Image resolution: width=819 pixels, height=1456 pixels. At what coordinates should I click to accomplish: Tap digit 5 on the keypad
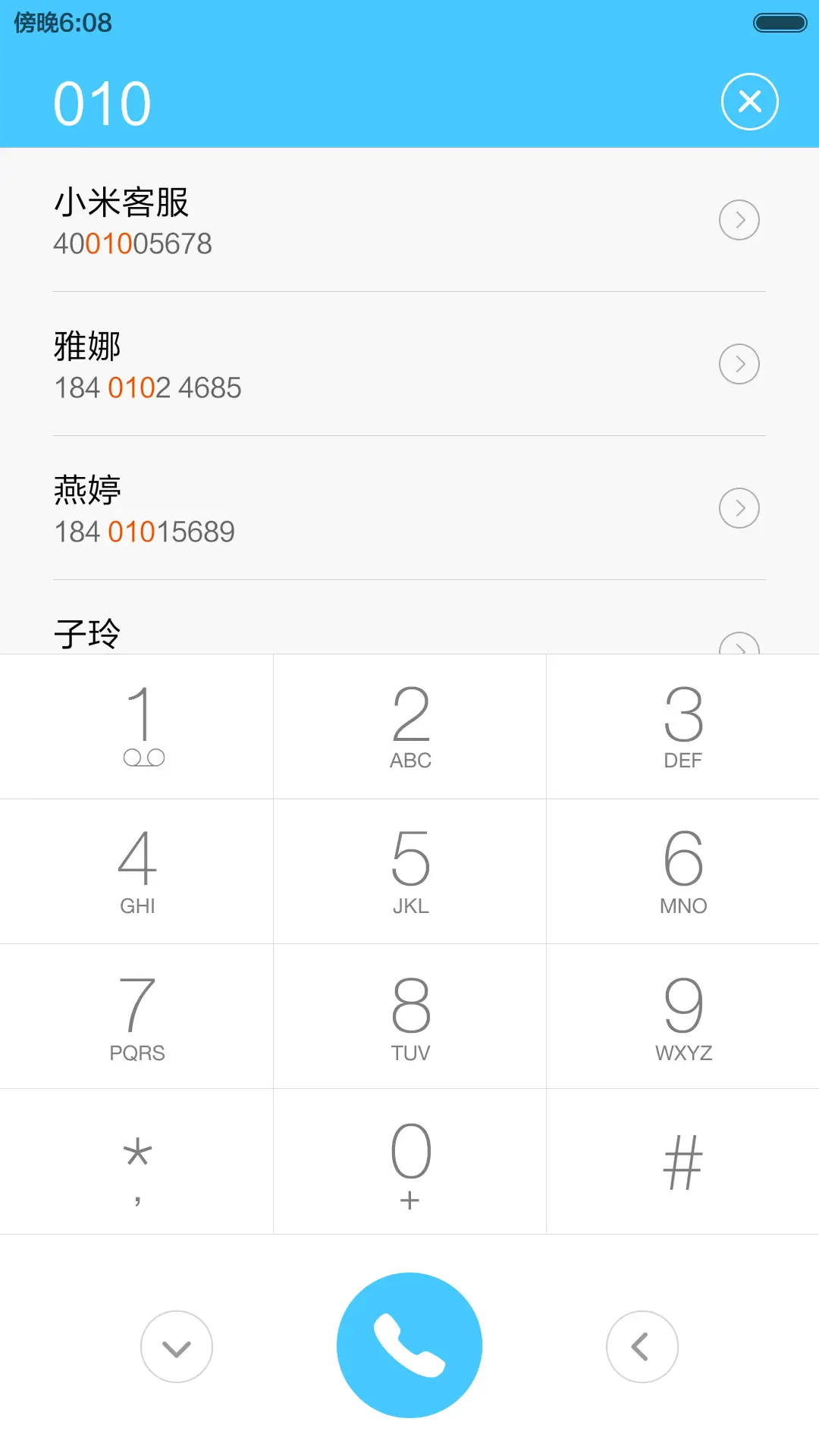(x=409, y=872)
